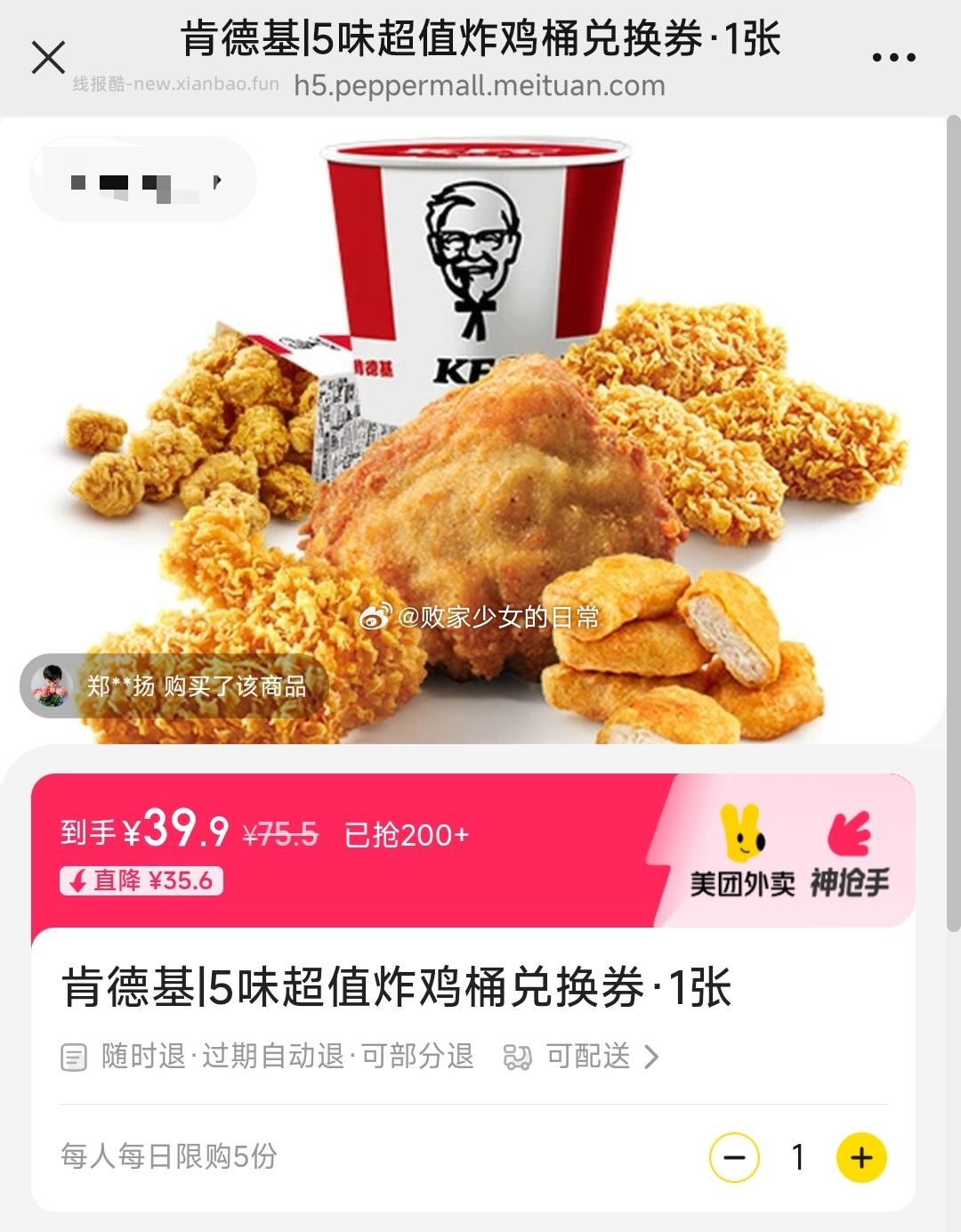Tap the 到手¥39.9 price label
The width and height of the screenshot is (961, 1232).
(x=141, y=835)
